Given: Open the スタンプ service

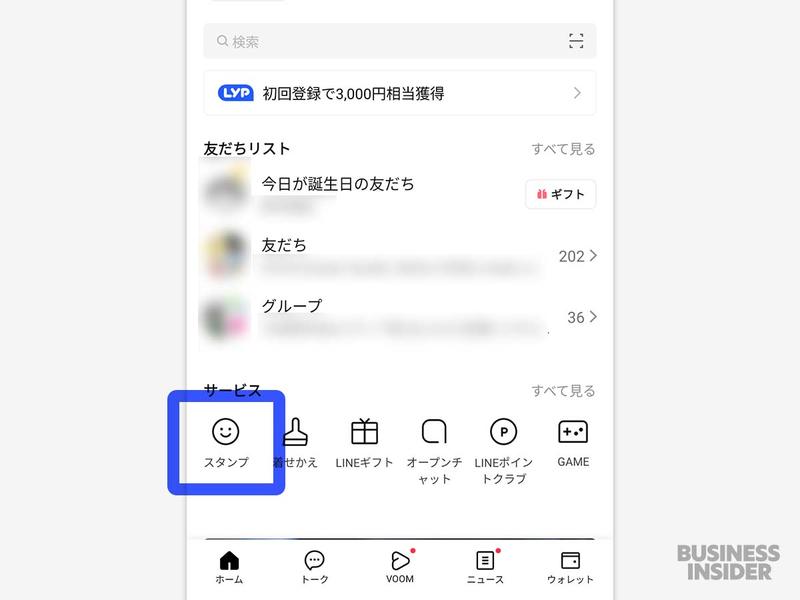Looking at the screenshot, I should pos(226,442).
